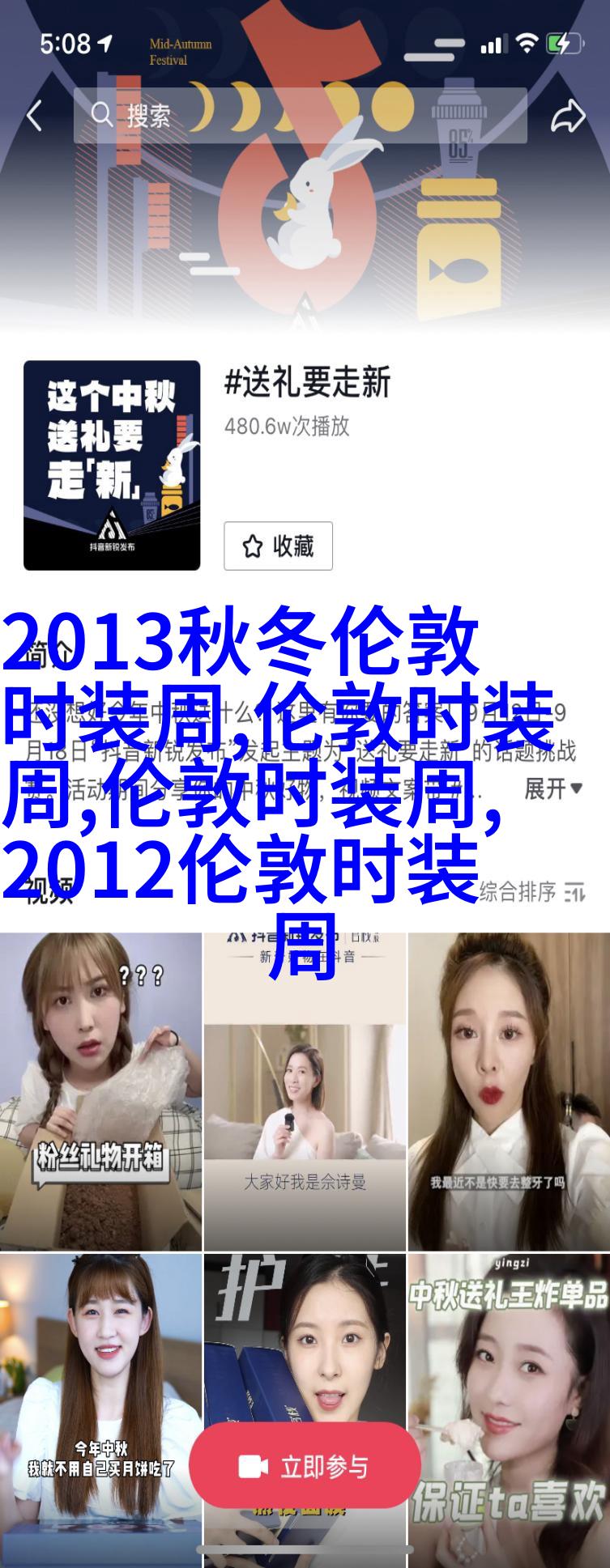Screen dimensions: 610x1568
Task: Open the 粉丝礼物开箱 video
Action: coord(100,1091)
